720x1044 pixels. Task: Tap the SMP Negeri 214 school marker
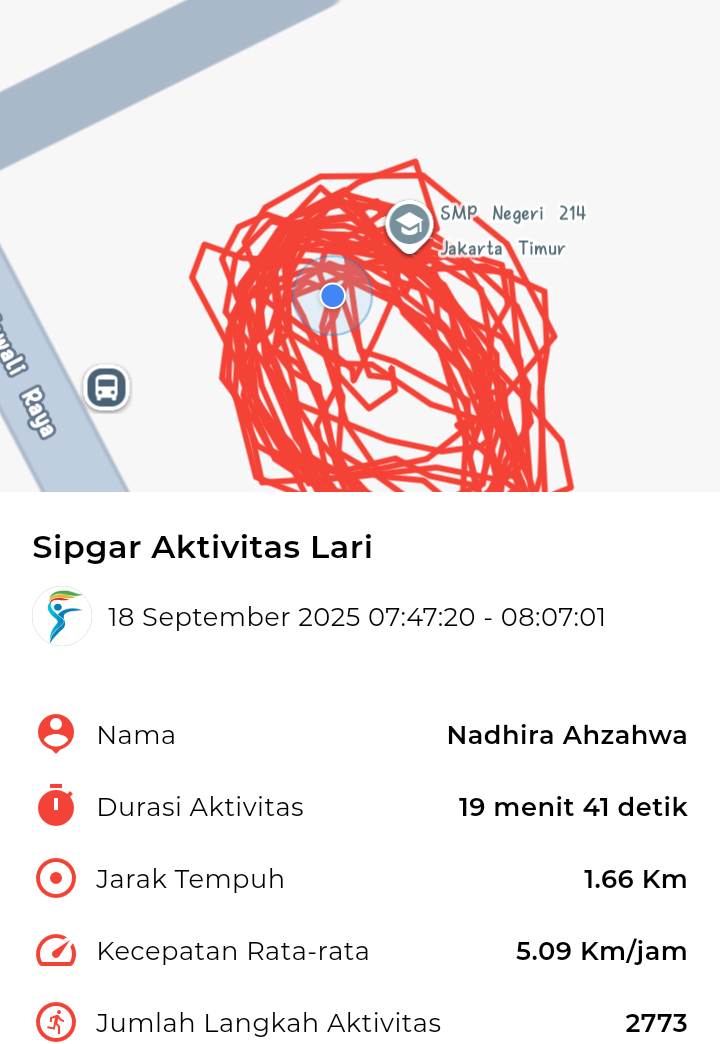click(x=409, y=225)
